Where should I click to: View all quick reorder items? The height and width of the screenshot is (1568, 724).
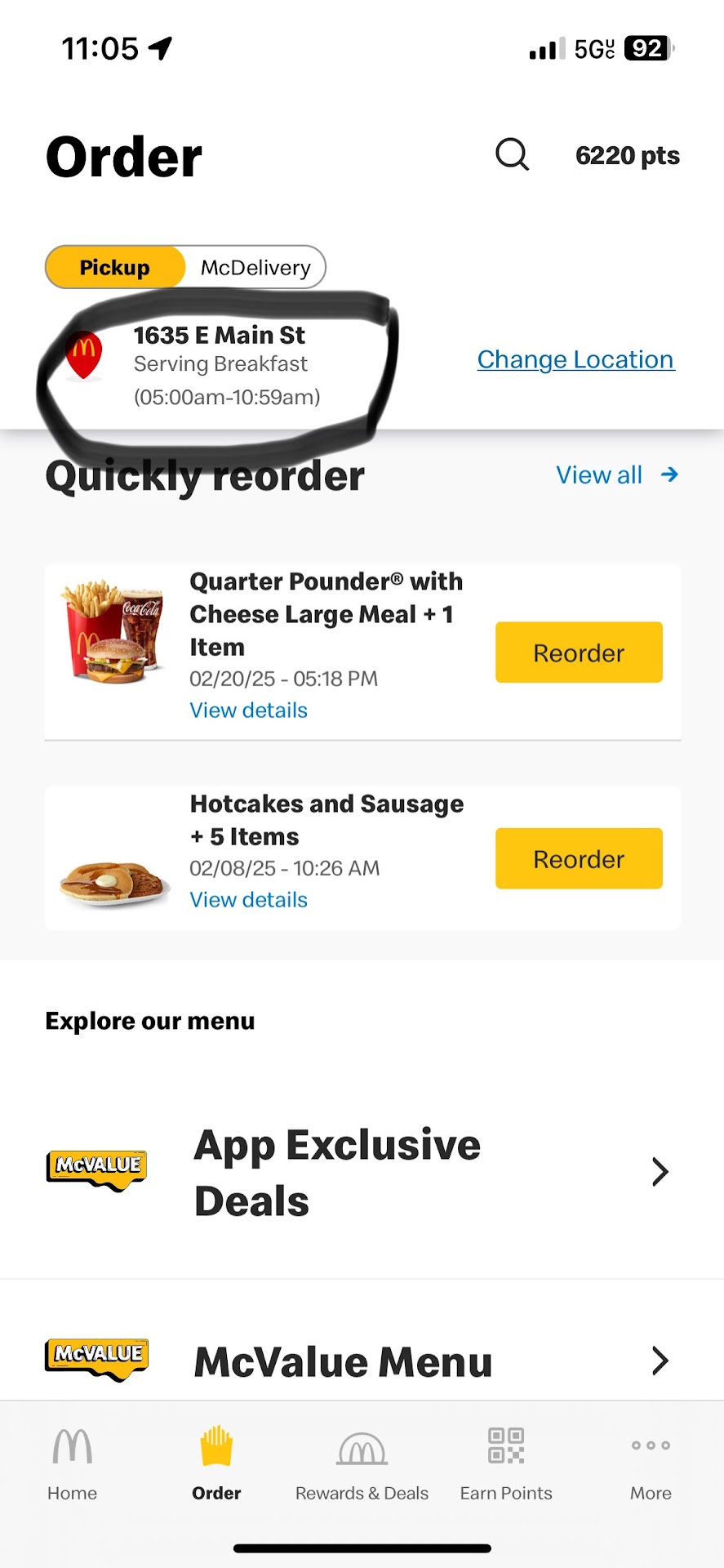point(616,474)
